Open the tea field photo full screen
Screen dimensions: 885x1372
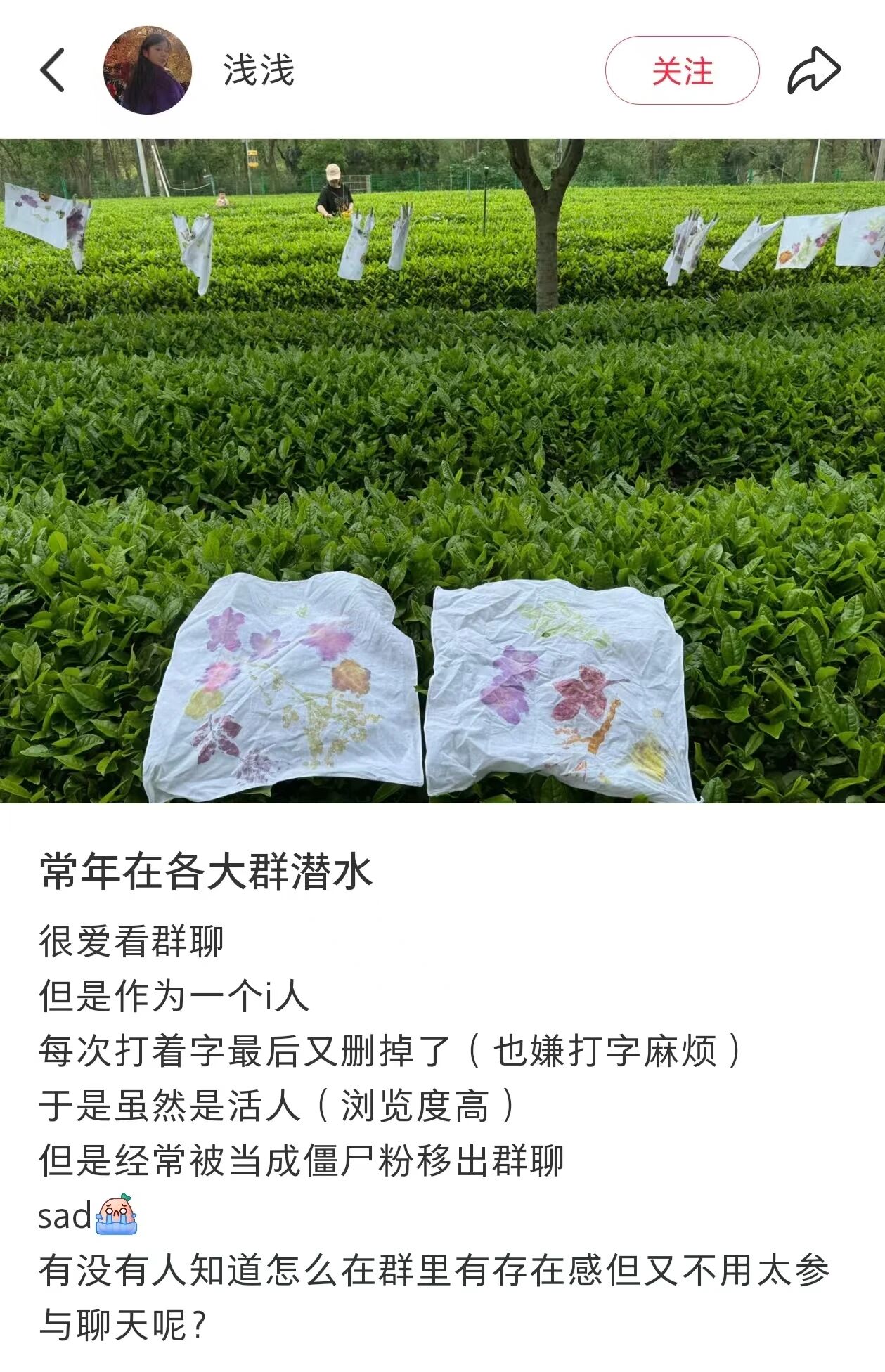pyautogui.click(x=442, y=471)
